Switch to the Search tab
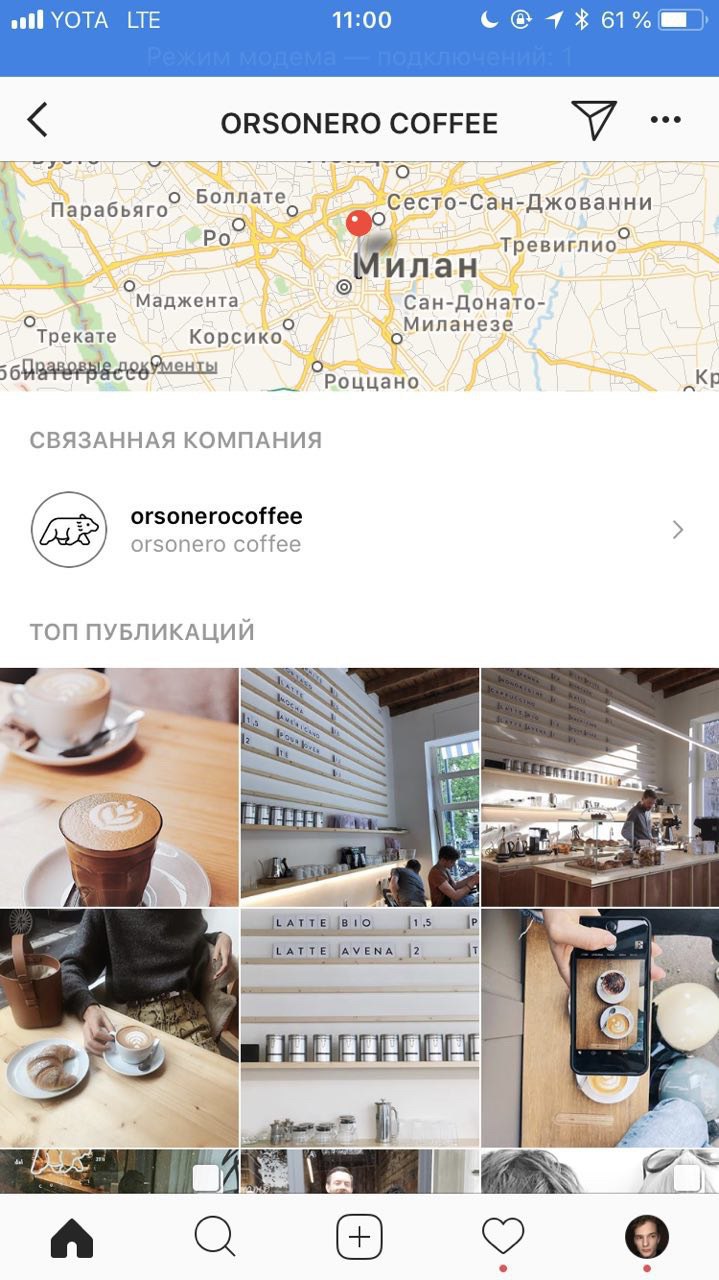This screenshot has height=1280, width=719. pos(215,1238)
